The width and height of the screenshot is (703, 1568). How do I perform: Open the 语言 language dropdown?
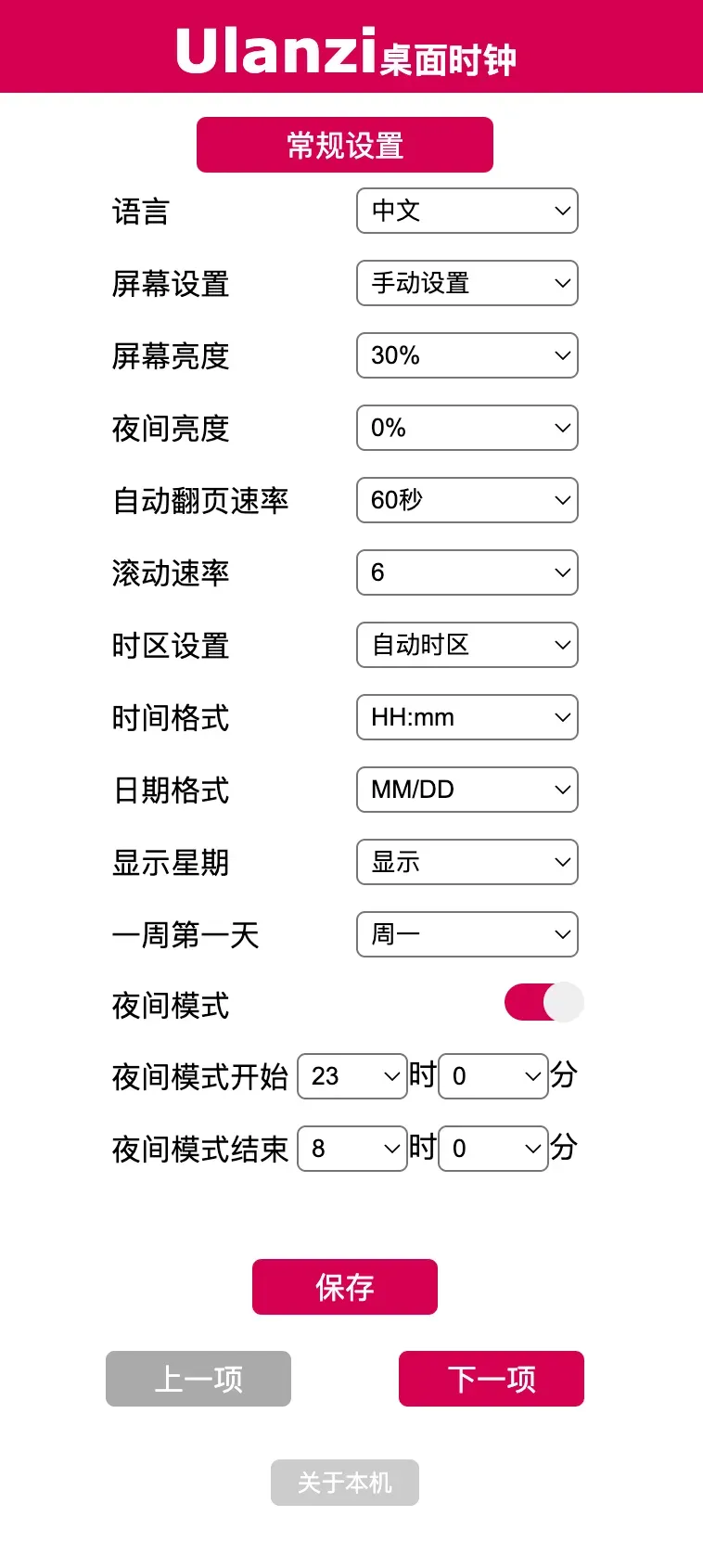click(x=467, y=211)
